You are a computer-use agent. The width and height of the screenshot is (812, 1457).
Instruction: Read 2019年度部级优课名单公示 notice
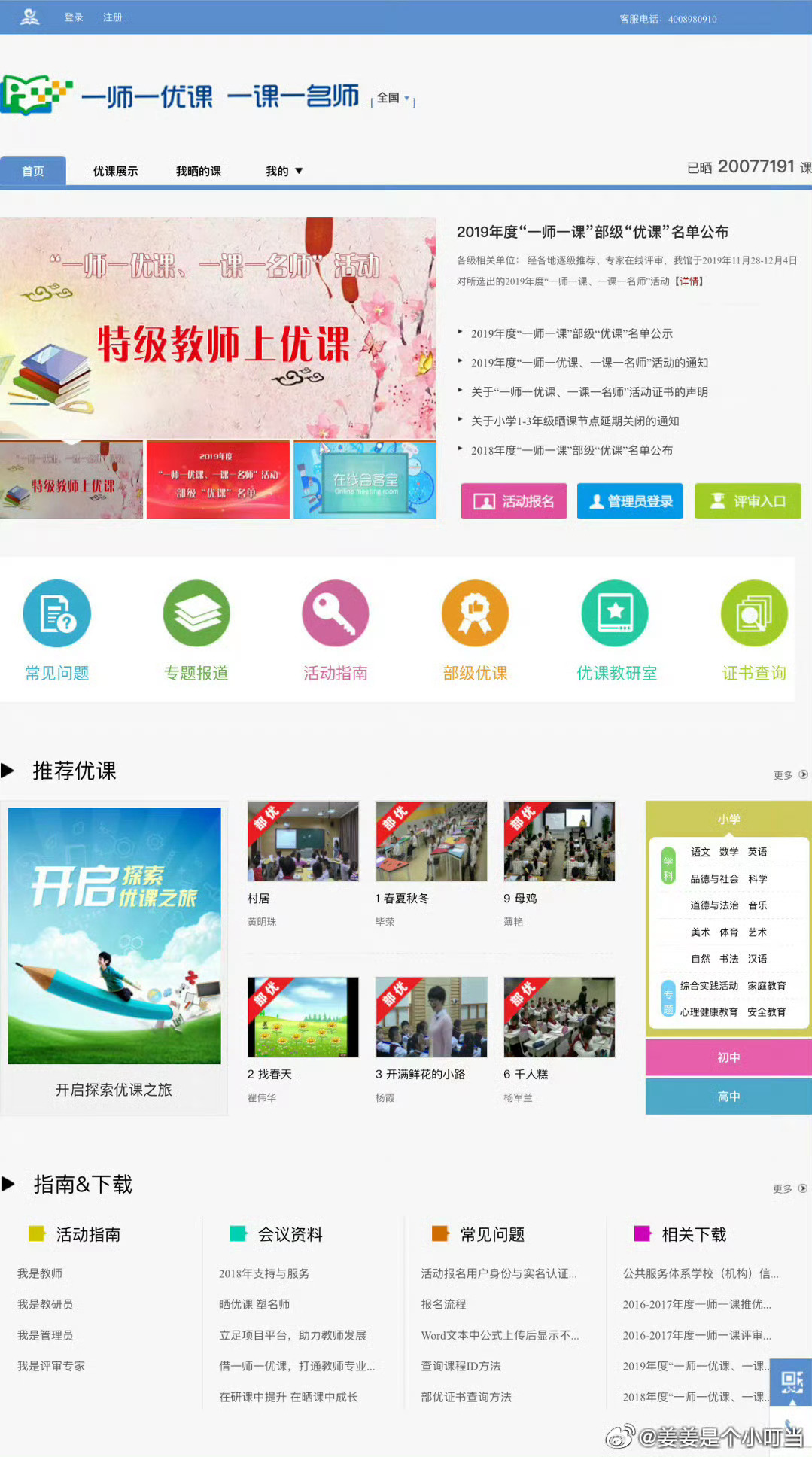(x=572, y=333)
